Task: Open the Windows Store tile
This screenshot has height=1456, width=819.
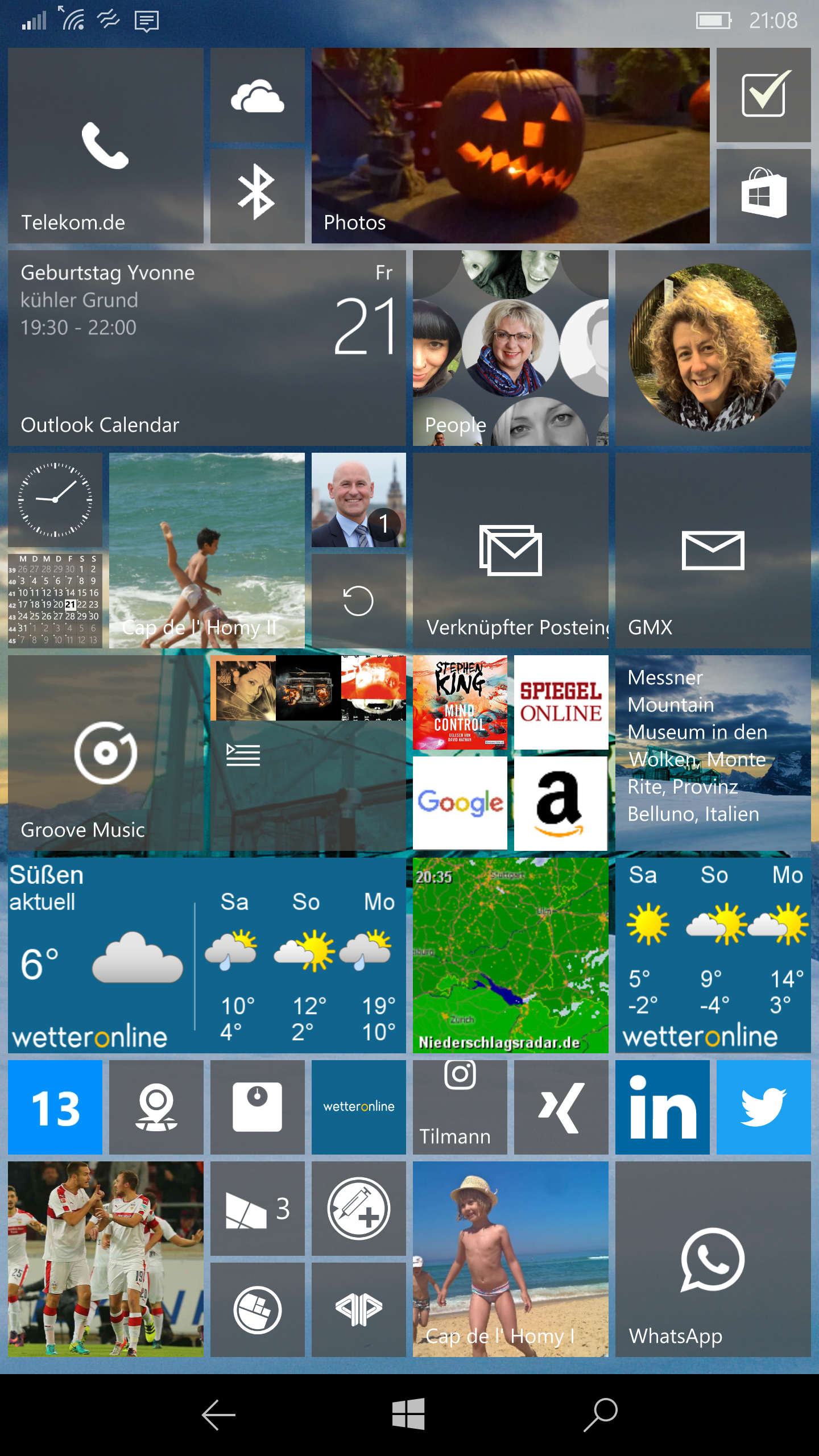Action: 763,196
